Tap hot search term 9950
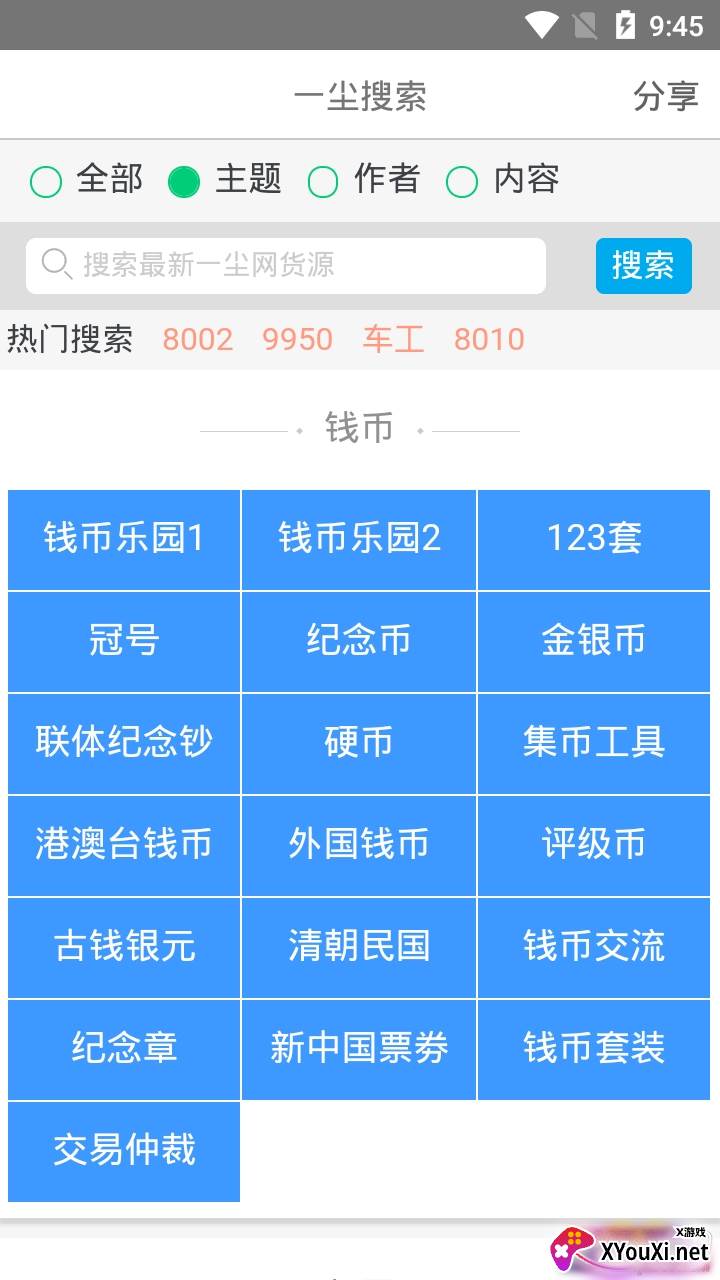Image resolution: width=720 pixels, height=1280 pixels. 297,340
